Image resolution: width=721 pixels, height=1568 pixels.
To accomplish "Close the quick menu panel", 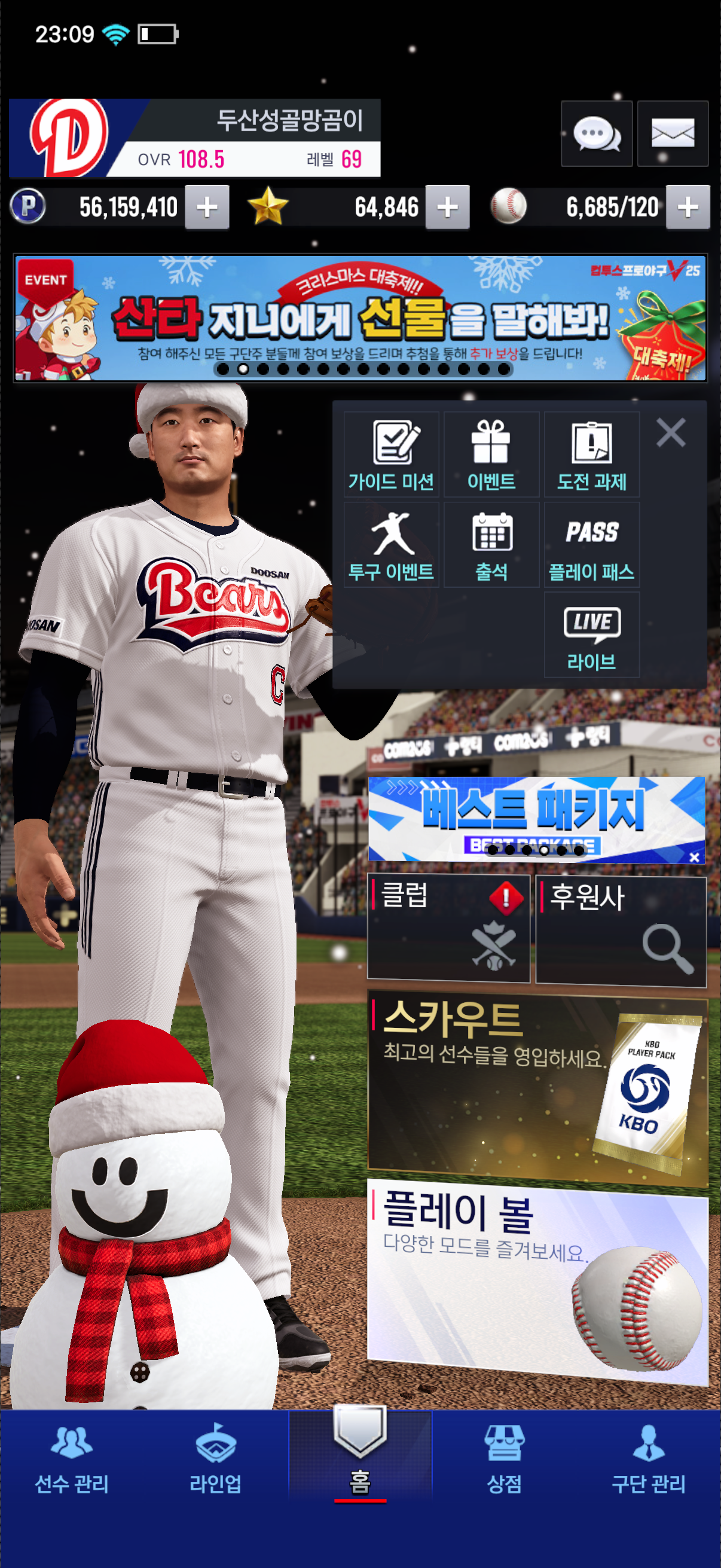I will point(671,433).
